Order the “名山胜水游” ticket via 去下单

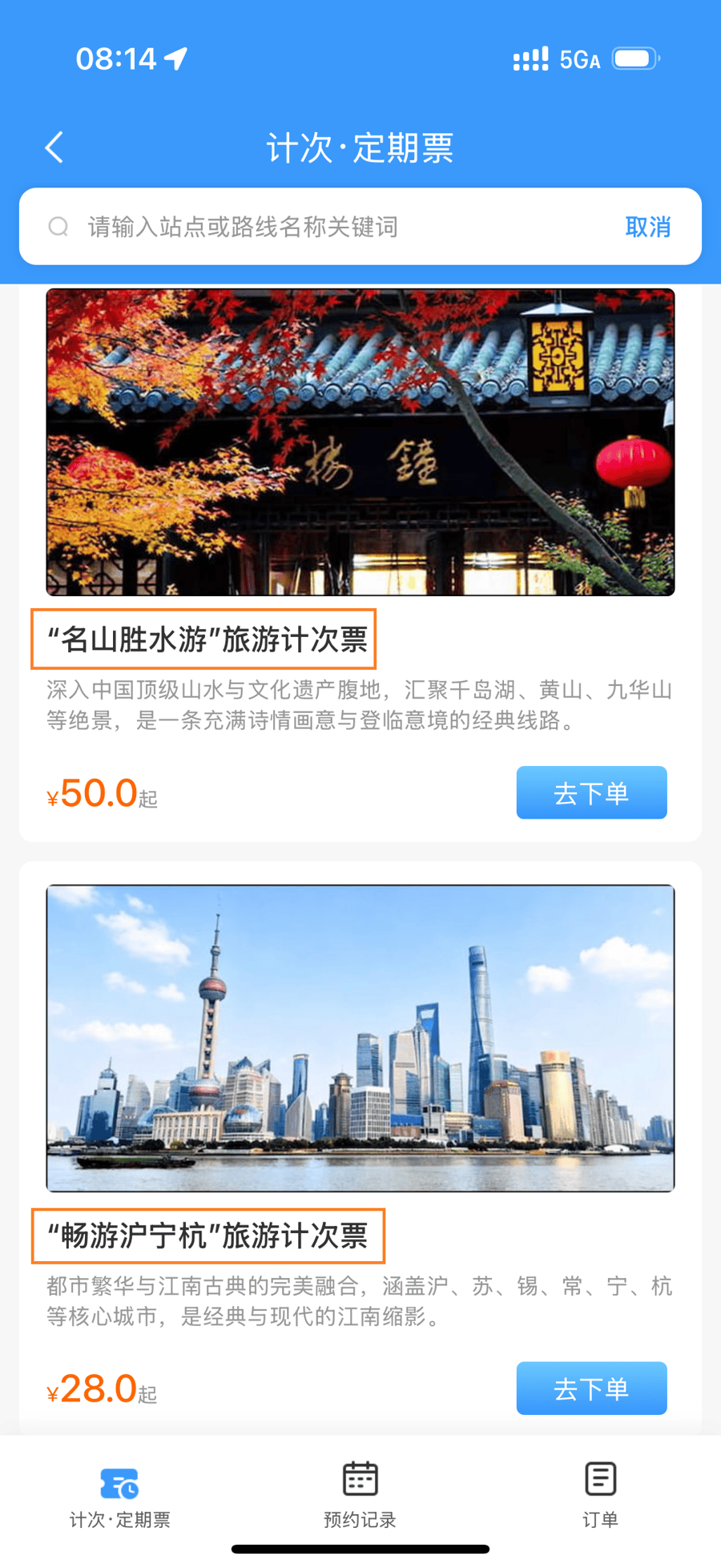tap(591, 792)
